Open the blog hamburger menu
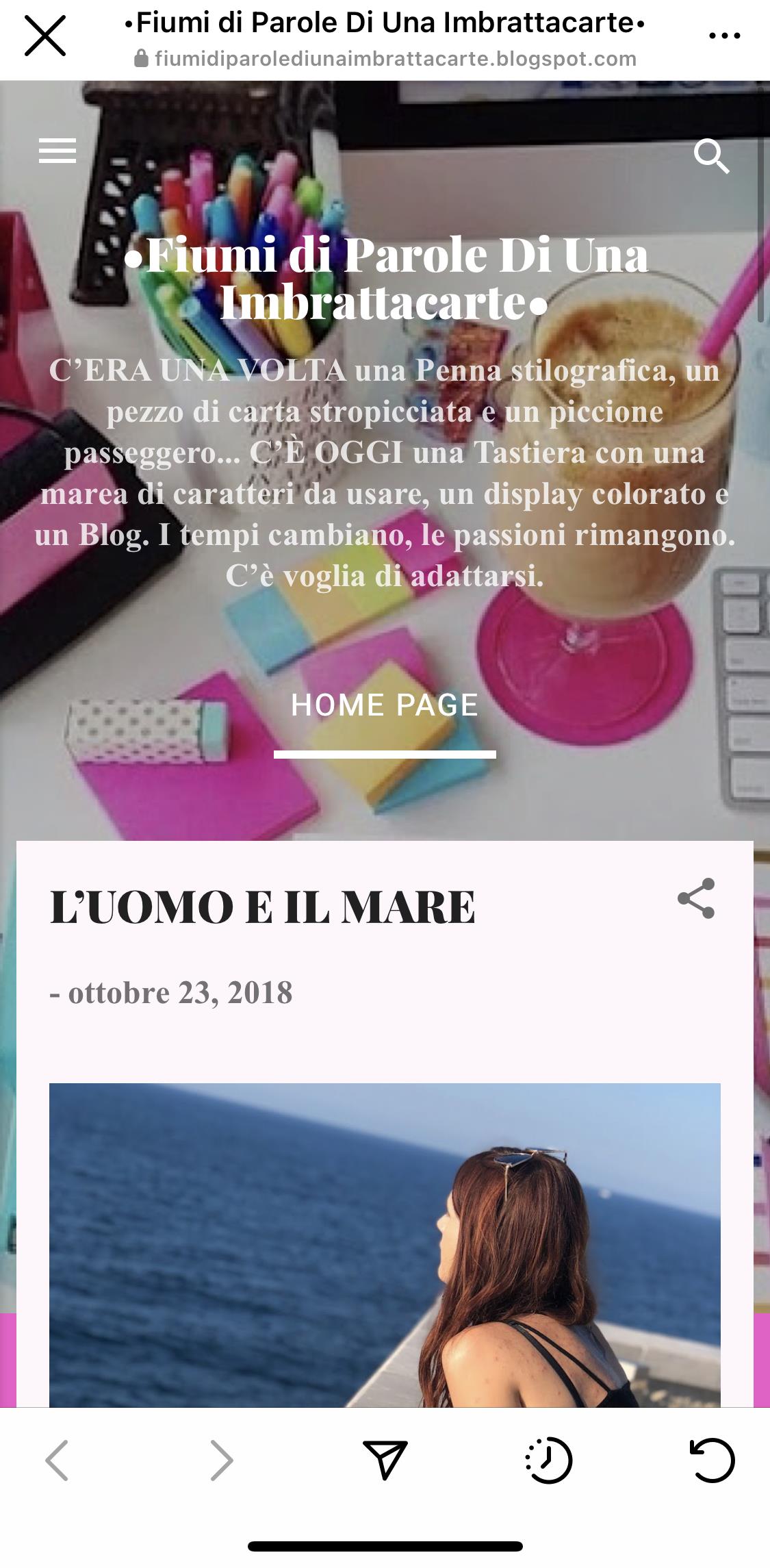Viewport: 770px width, 1568px height. pyautogui.click(x=57, y=151)
